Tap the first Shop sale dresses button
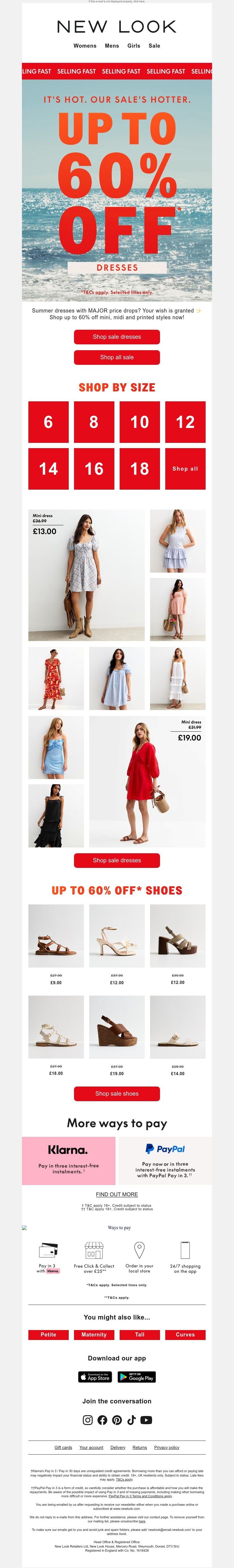Image resolution: width=234 pixels, height=1568 pixels. pyautogui.click(x=116, y=337)
